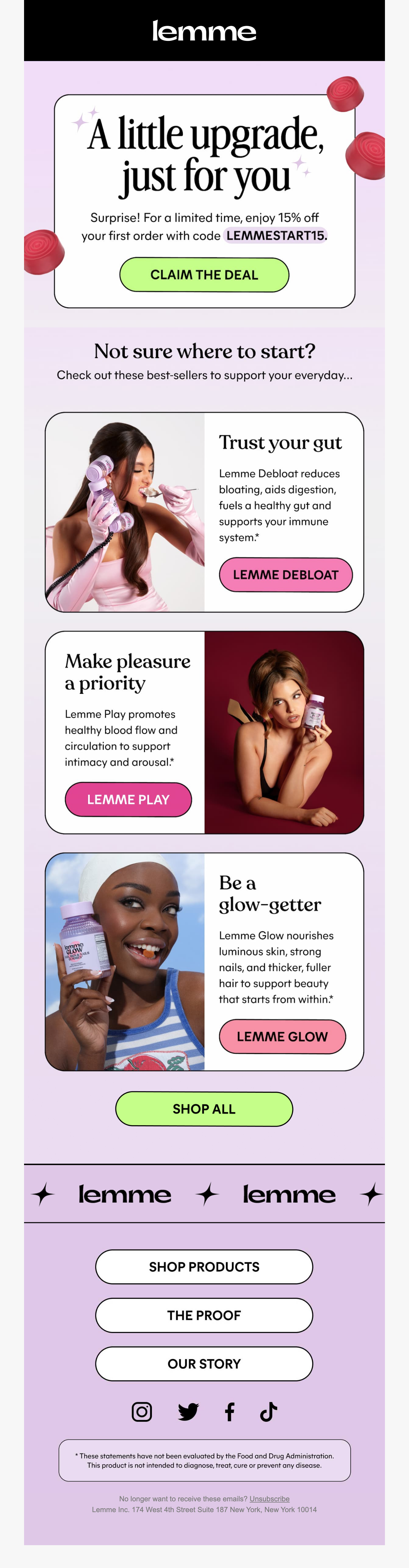Open the OUR STORY page
The height and width of the screenshot is (1568, 409).
pyautogui.click(x=204, y=1363)
